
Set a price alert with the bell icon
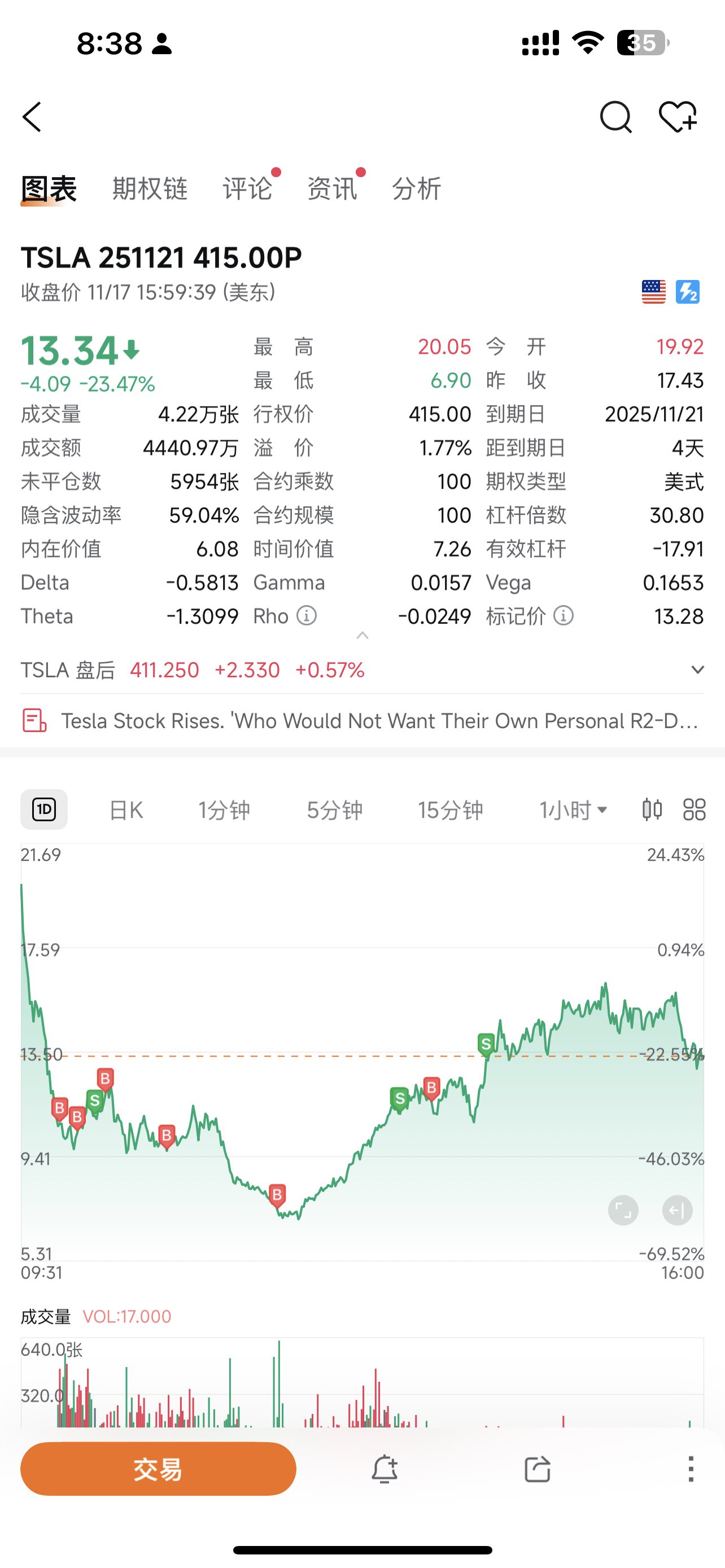(385, 1469)
